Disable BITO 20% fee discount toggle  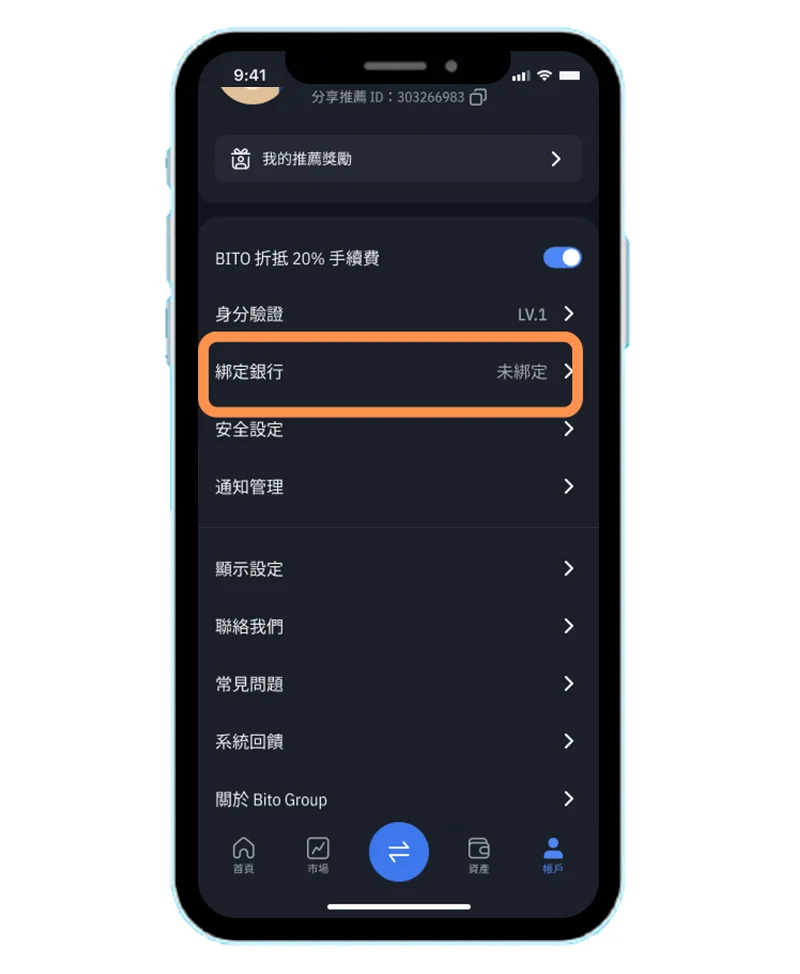tap(562, 258)
